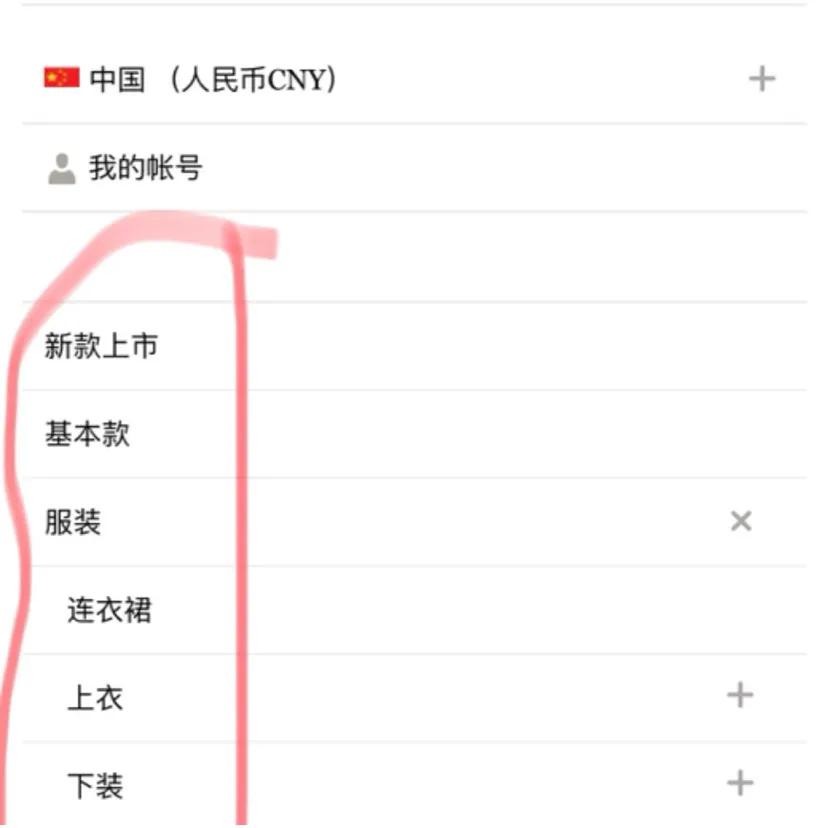Open 我的帐号
Screen dimensions: 828x828
(145, 168)
